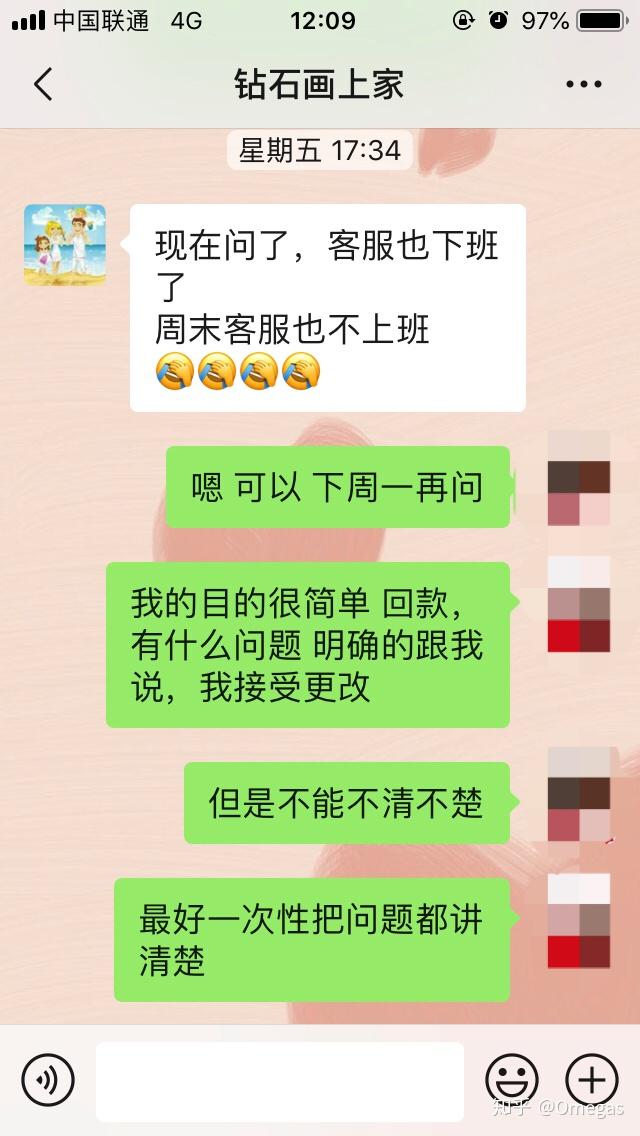640x1136 pixels.
Task: Open the emoji sticker panel
Action: click(512, 1080)
